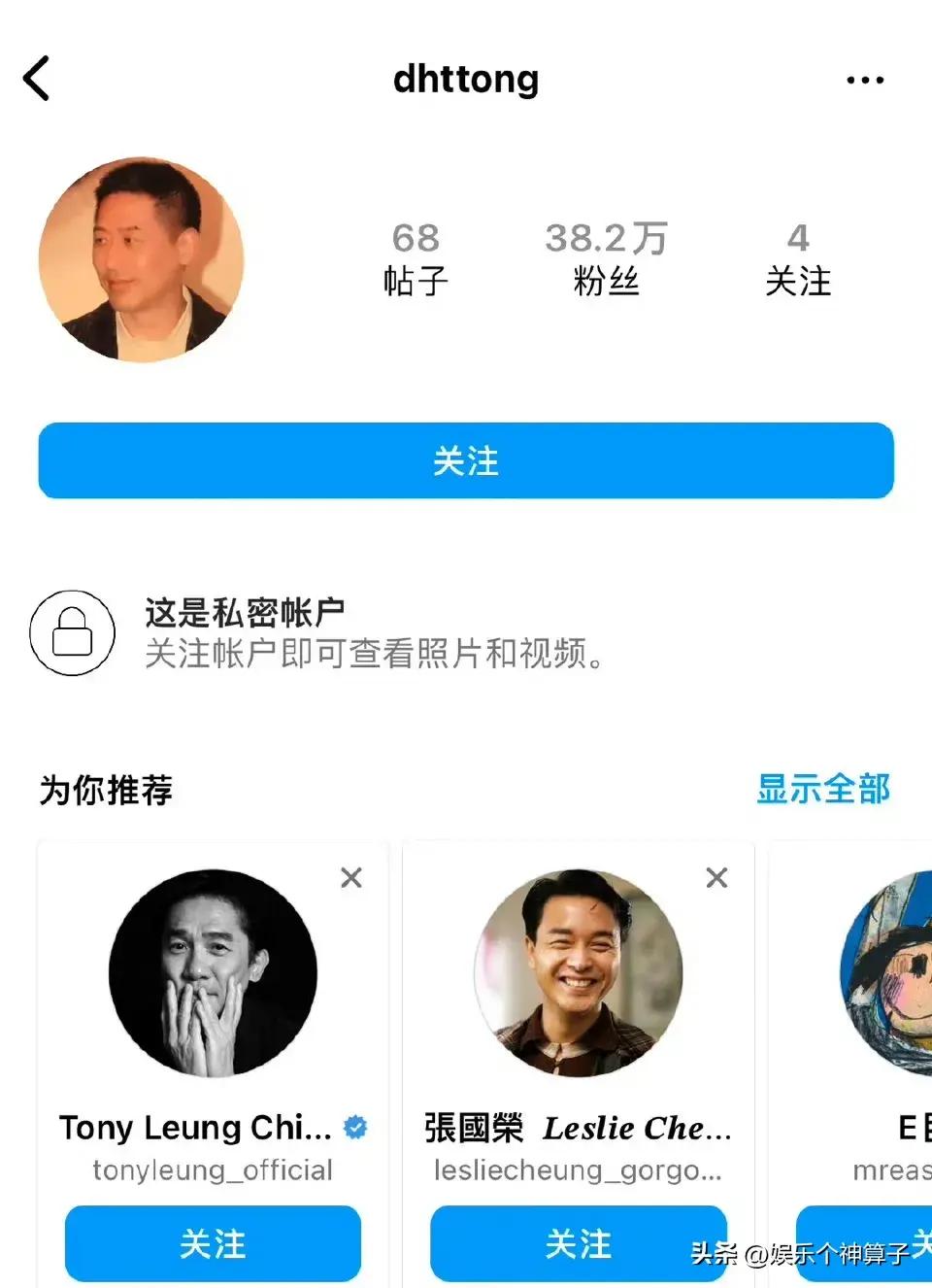Go back from the dhttong profile
The height and width of the screenshot is (1288, 932).
(x=37, y=79)
